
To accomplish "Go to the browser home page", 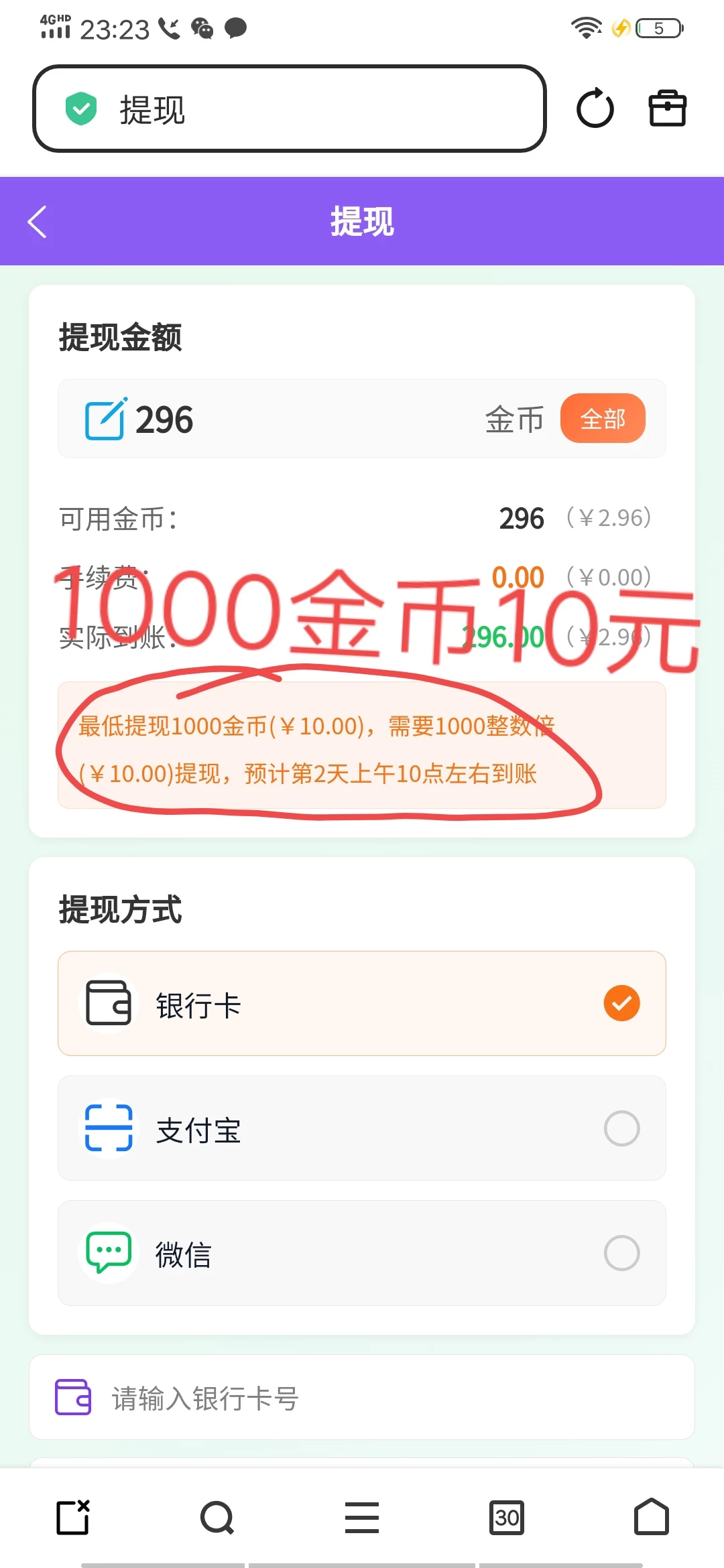I will coord(652,1517).
